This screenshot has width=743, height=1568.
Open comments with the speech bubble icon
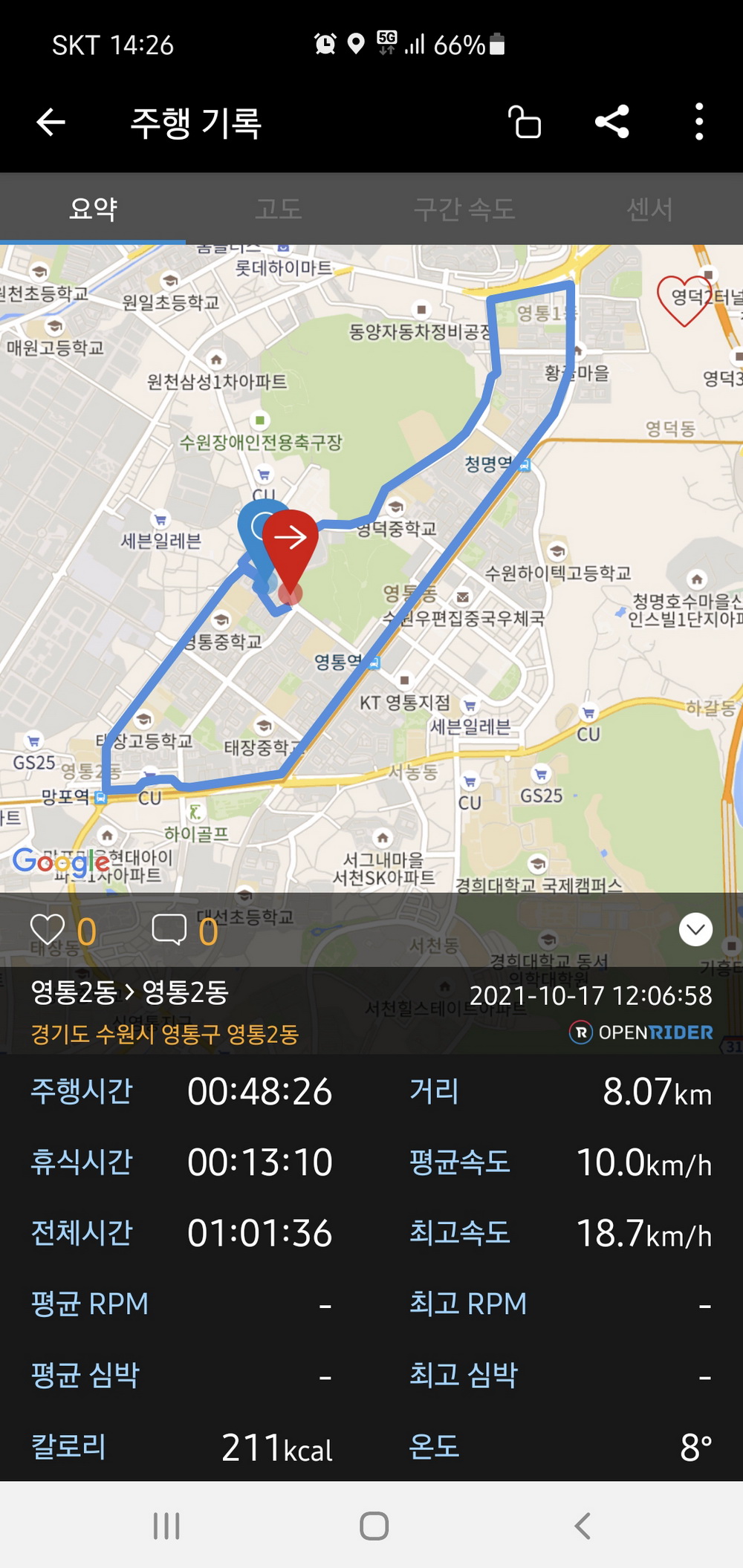169,930
